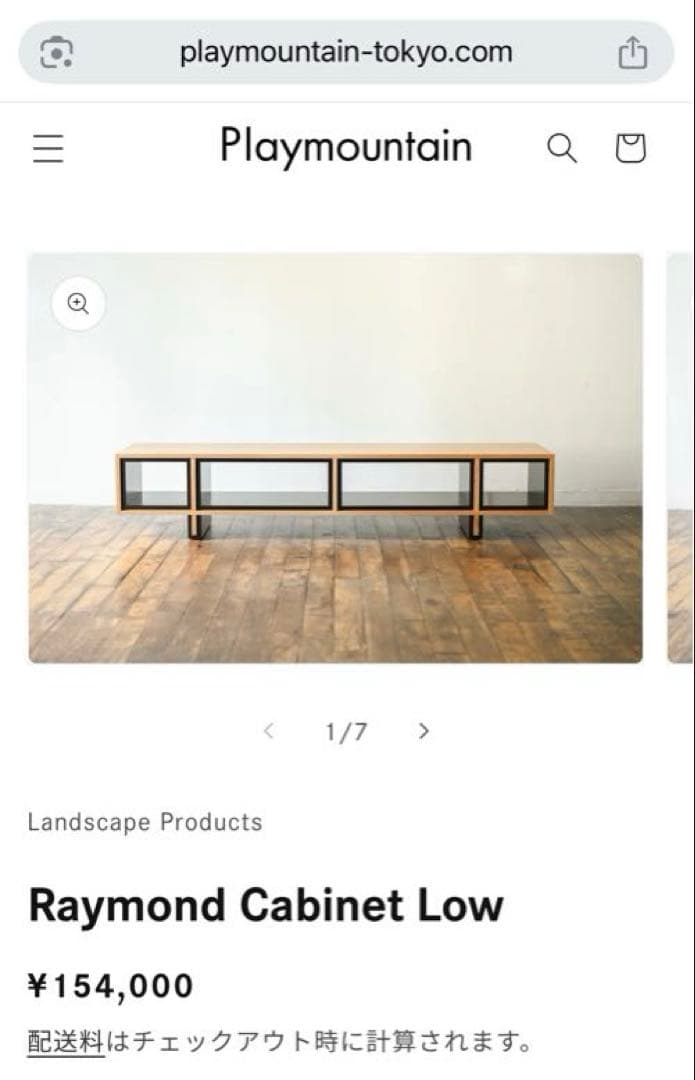Go to the previous product image

(x=268, y=731)
